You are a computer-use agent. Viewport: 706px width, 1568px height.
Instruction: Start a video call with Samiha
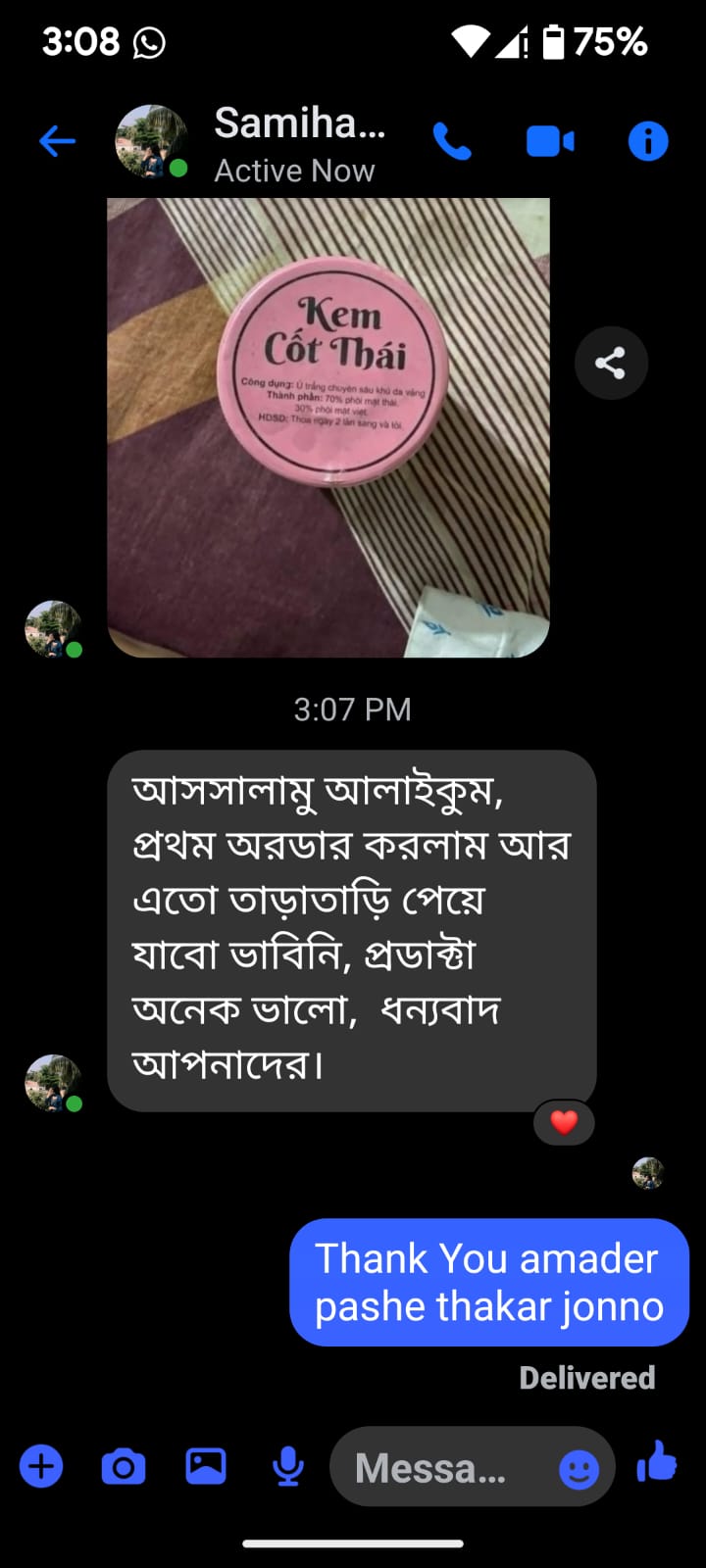550,142
